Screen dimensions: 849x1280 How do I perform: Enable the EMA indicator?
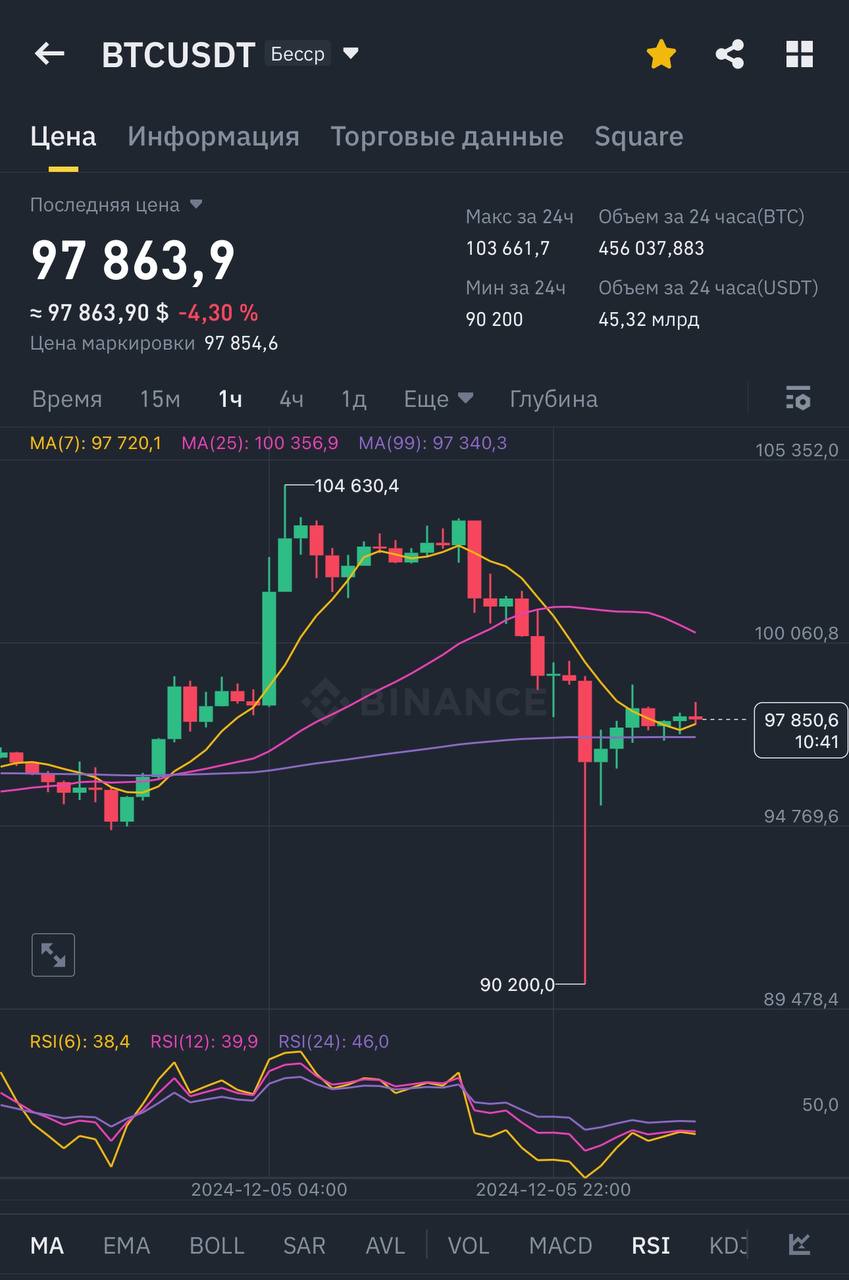[126, 1245]
